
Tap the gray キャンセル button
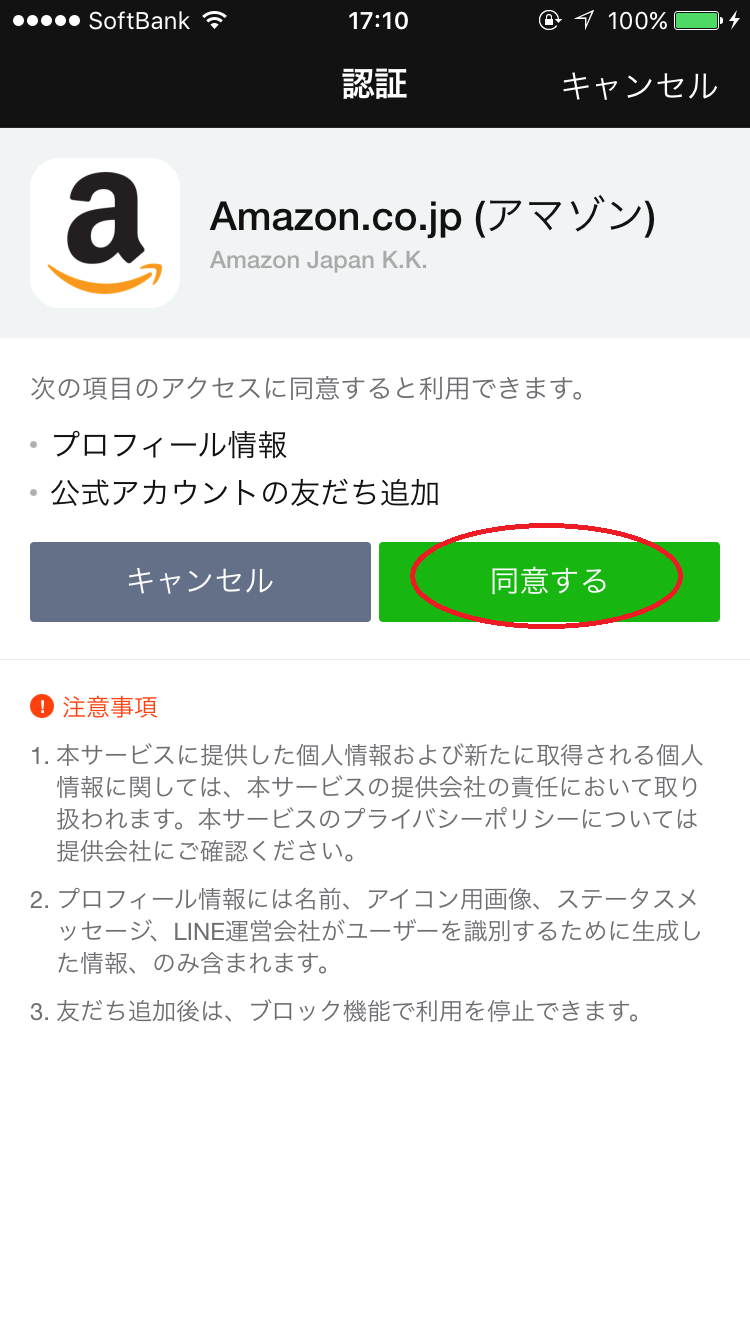(200, 582)
